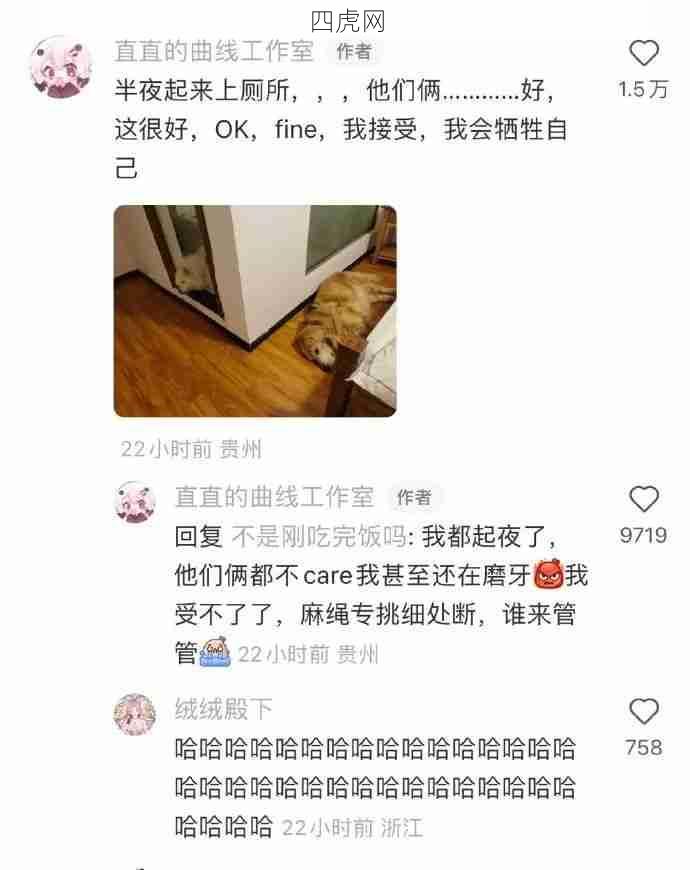690x870 pixels.
Task: Like 绒绒殿下's 哈哈哈 comment
Action: [x=644, y=712]
